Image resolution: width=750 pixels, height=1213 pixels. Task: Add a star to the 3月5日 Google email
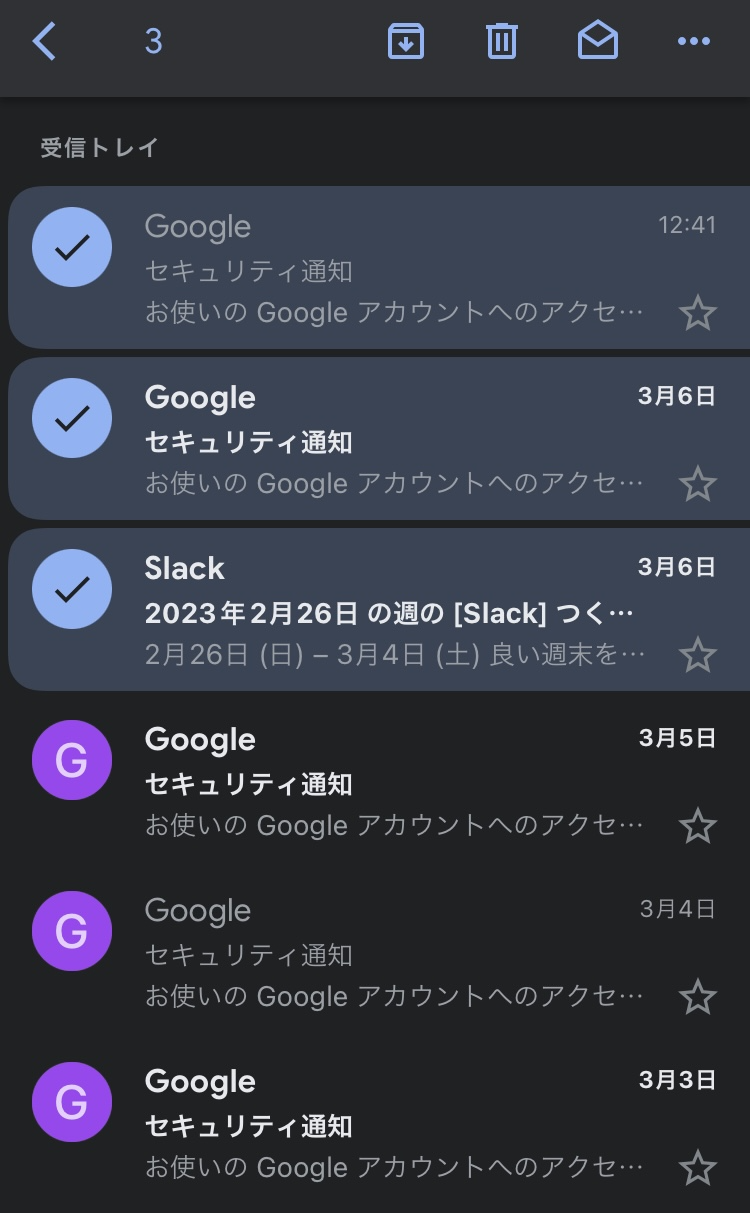coord(698,826)
